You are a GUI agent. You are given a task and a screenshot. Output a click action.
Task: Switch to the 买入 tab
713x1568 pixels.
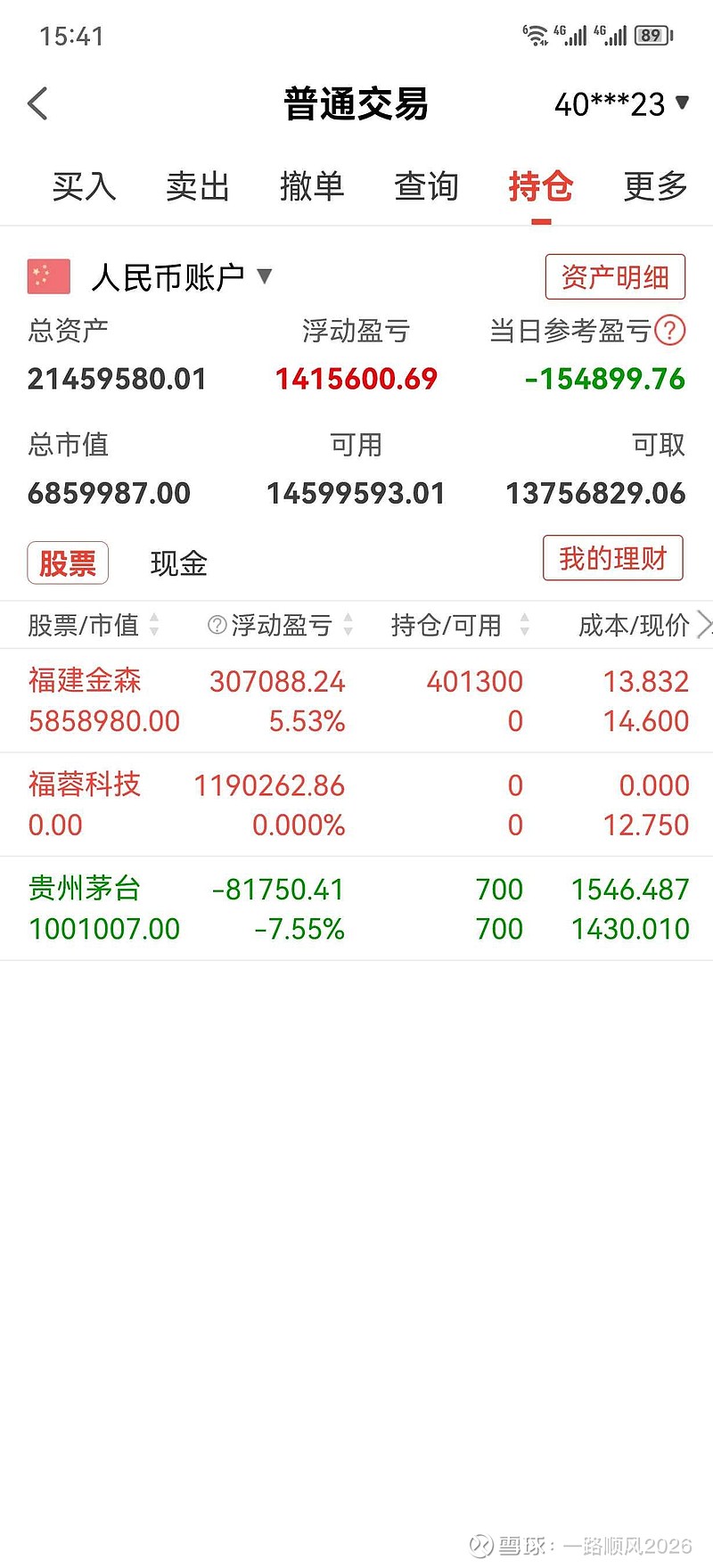[84, 186]
